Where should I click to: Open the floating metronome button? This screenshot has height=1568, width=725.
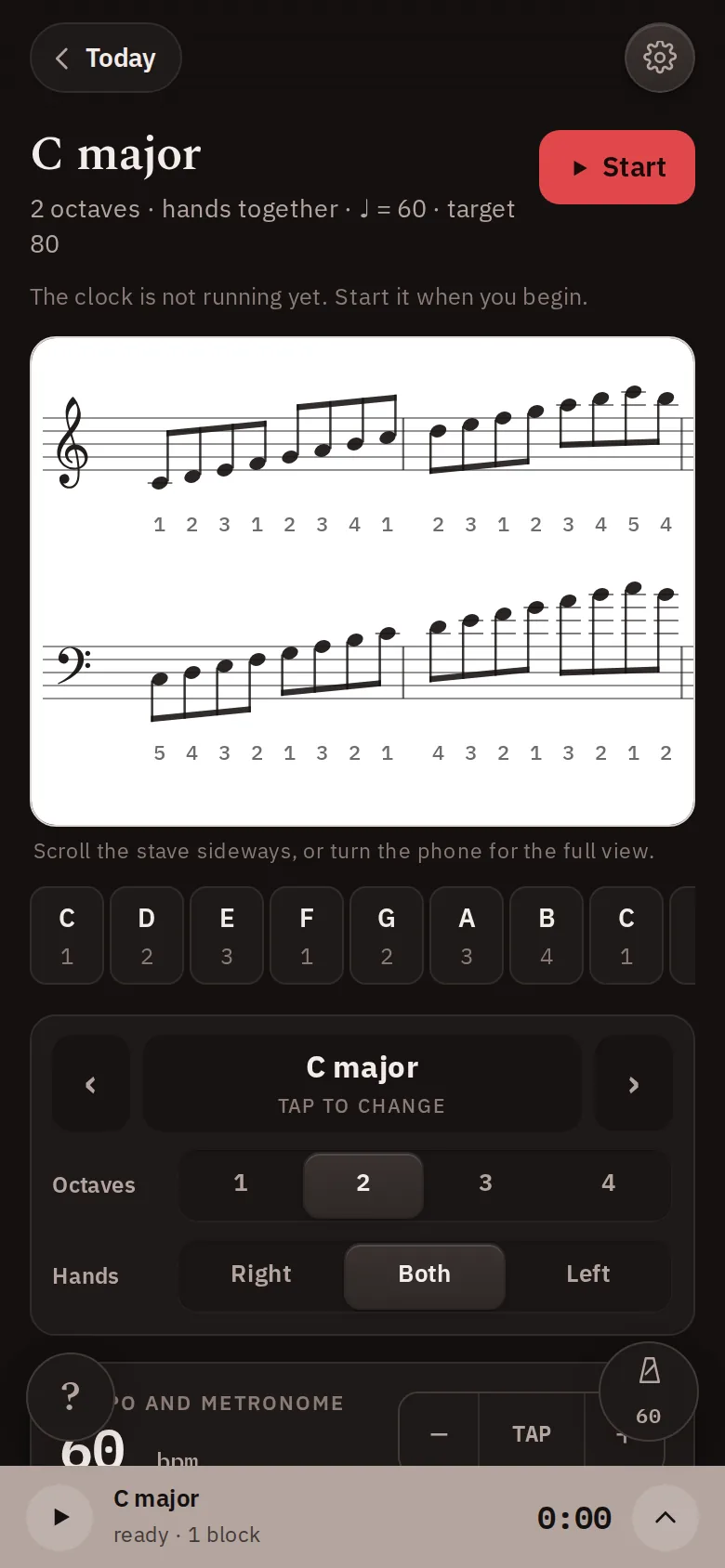click(649, 1392)
